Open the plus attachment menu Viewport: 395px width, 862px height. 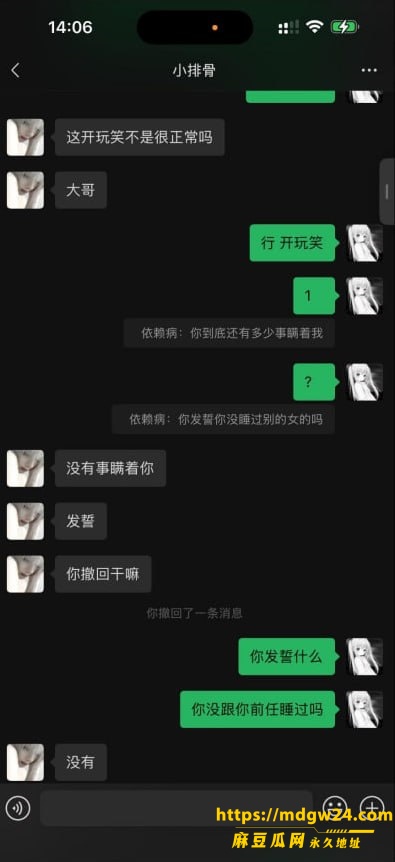[x=372, y=808]
